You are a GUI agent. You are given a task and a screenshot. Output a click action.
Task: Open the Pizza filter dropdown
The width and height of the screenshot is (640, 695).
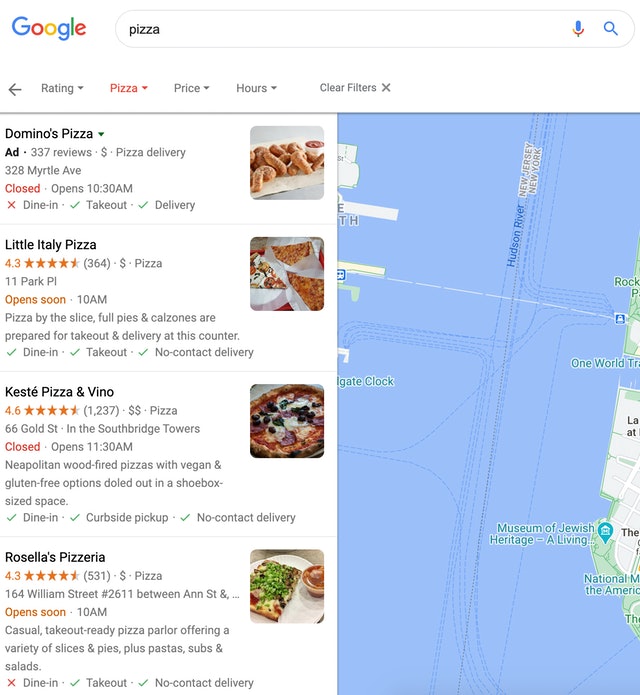click(x=128, y=88)
